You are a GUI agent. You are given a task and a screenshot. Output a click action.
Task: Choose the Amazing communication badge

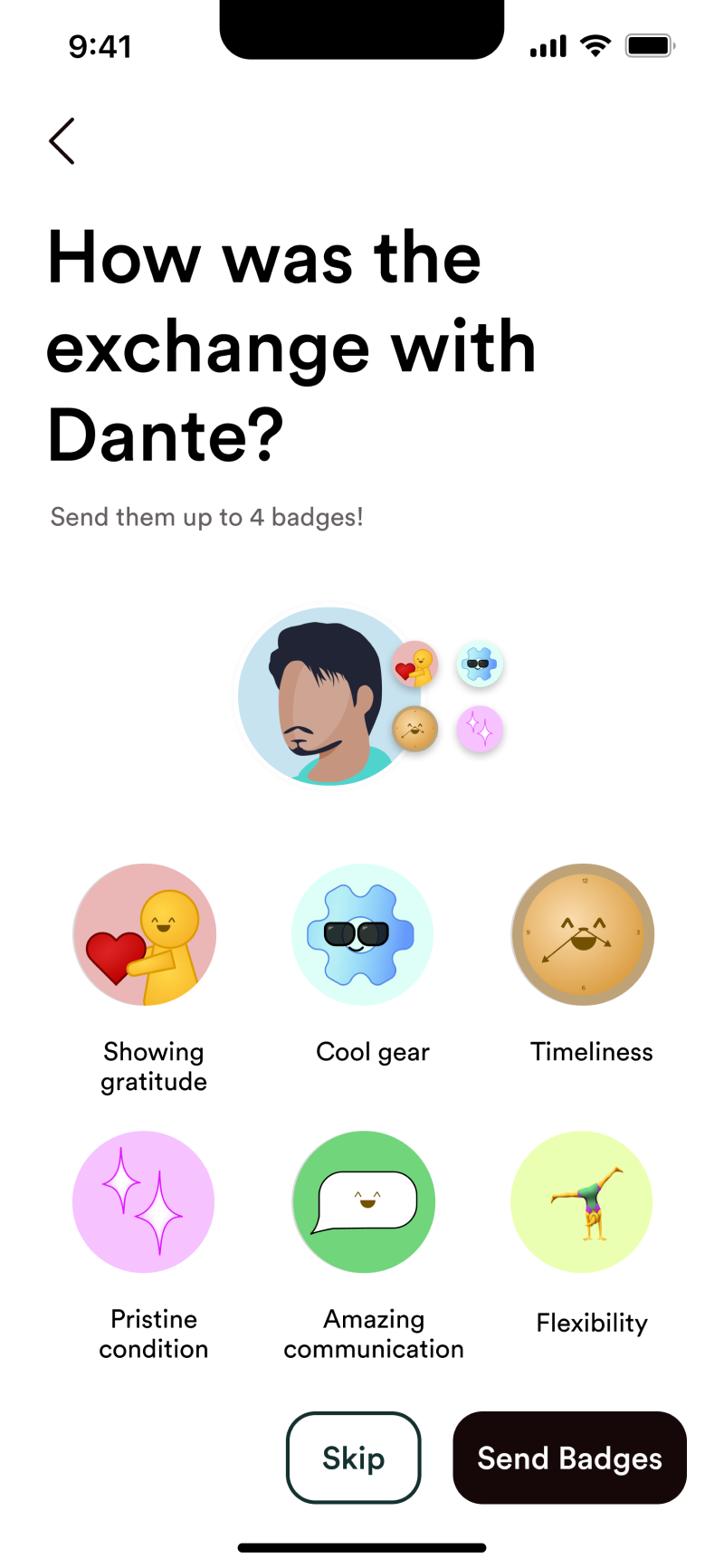pos(364,1201)
